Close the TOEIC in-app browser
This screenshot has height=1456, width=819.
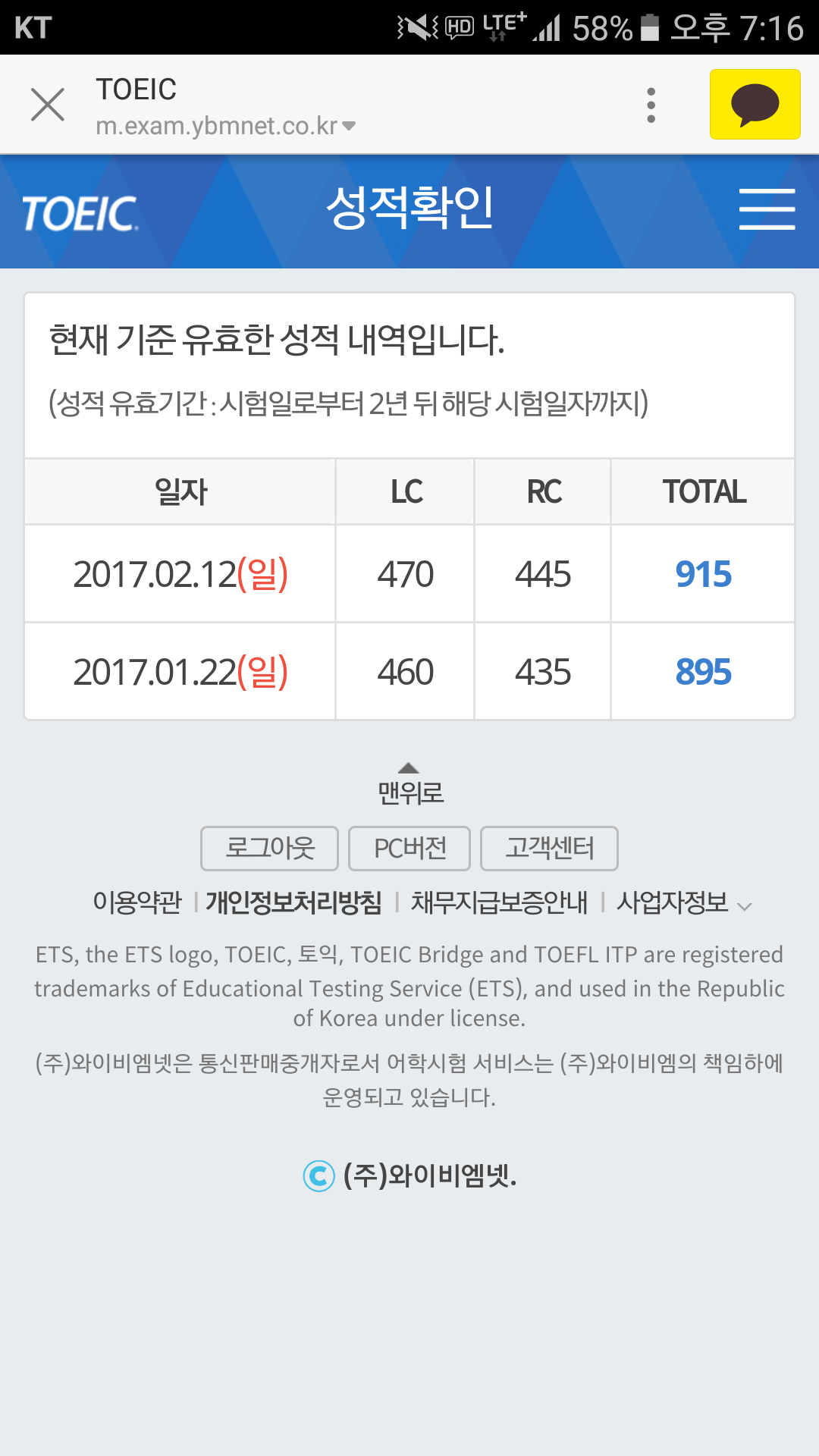48,105
